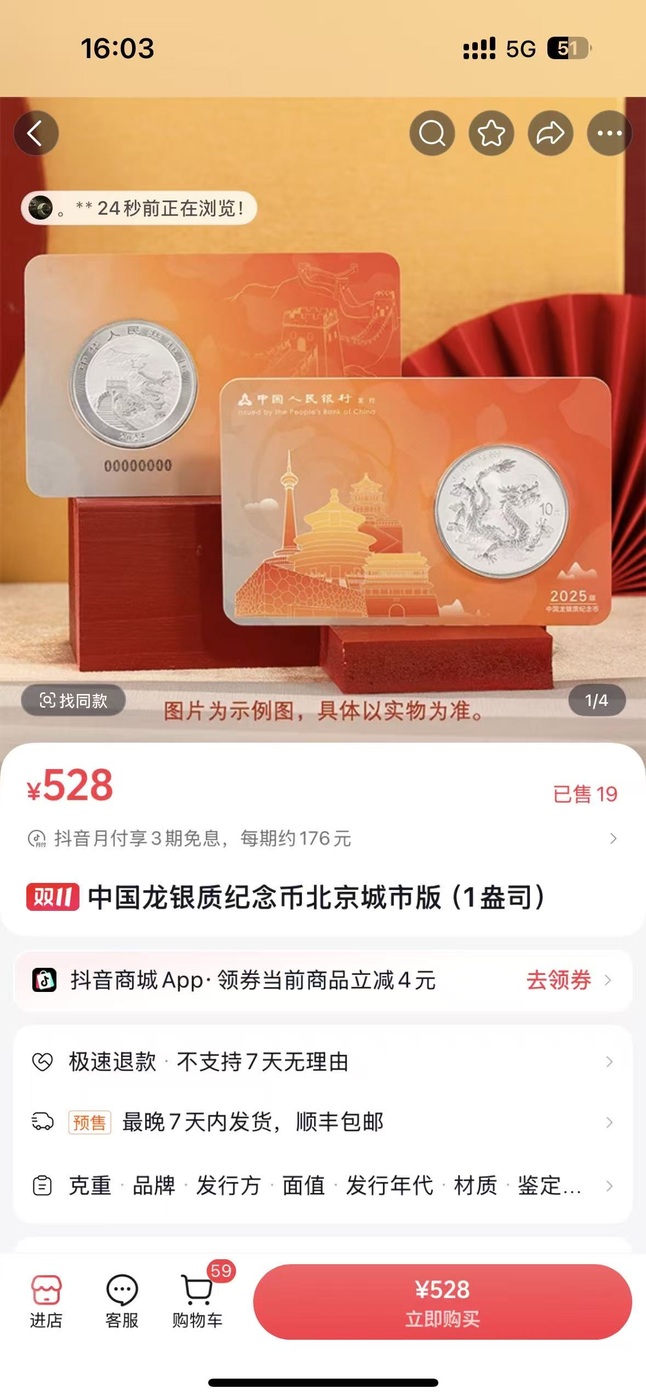The width and height of the screenshot is (646, 1400).
Task: Tap 立即购买 to buy for ¥528
Action: point(442,1302)
